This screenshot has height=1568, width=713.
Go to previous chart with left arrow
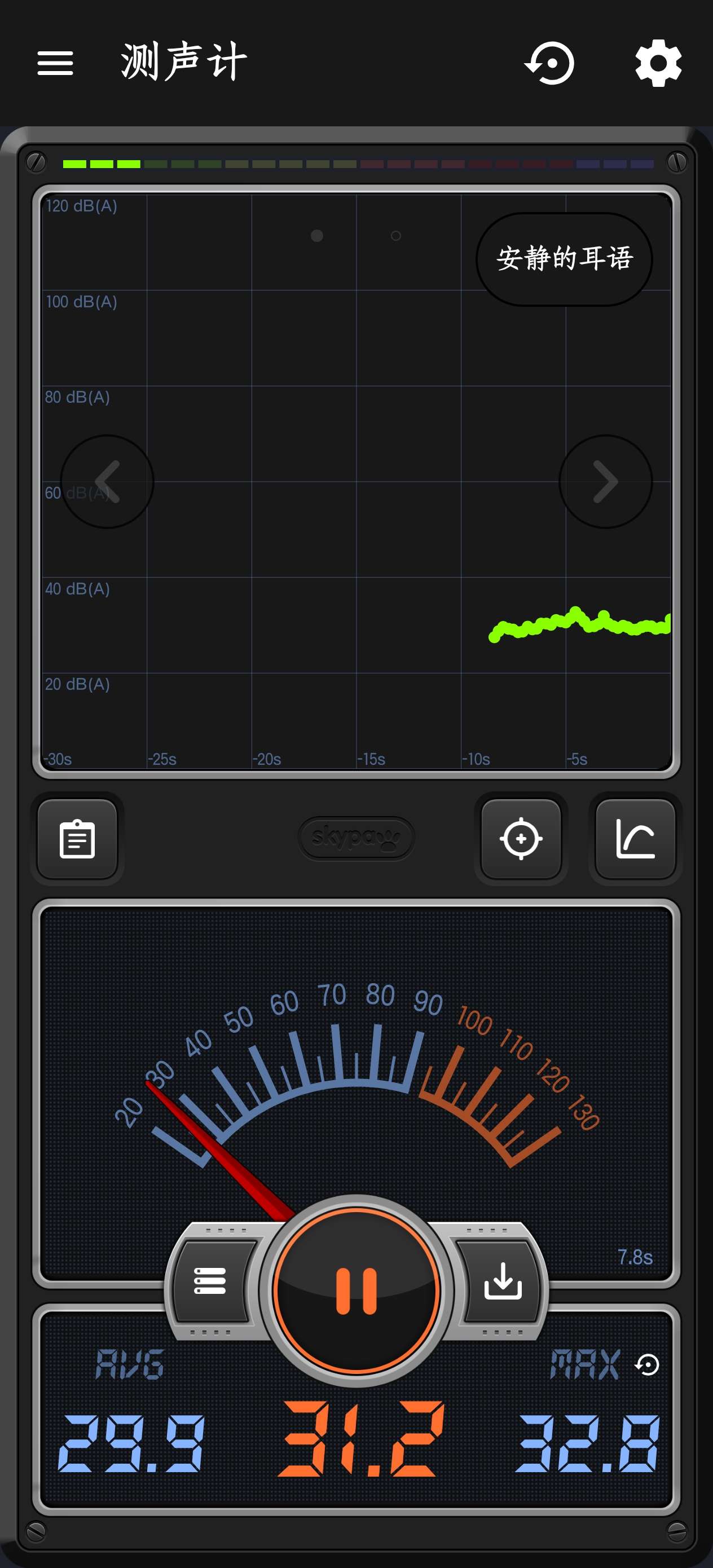pyautogui.click(x=107, y=482)
